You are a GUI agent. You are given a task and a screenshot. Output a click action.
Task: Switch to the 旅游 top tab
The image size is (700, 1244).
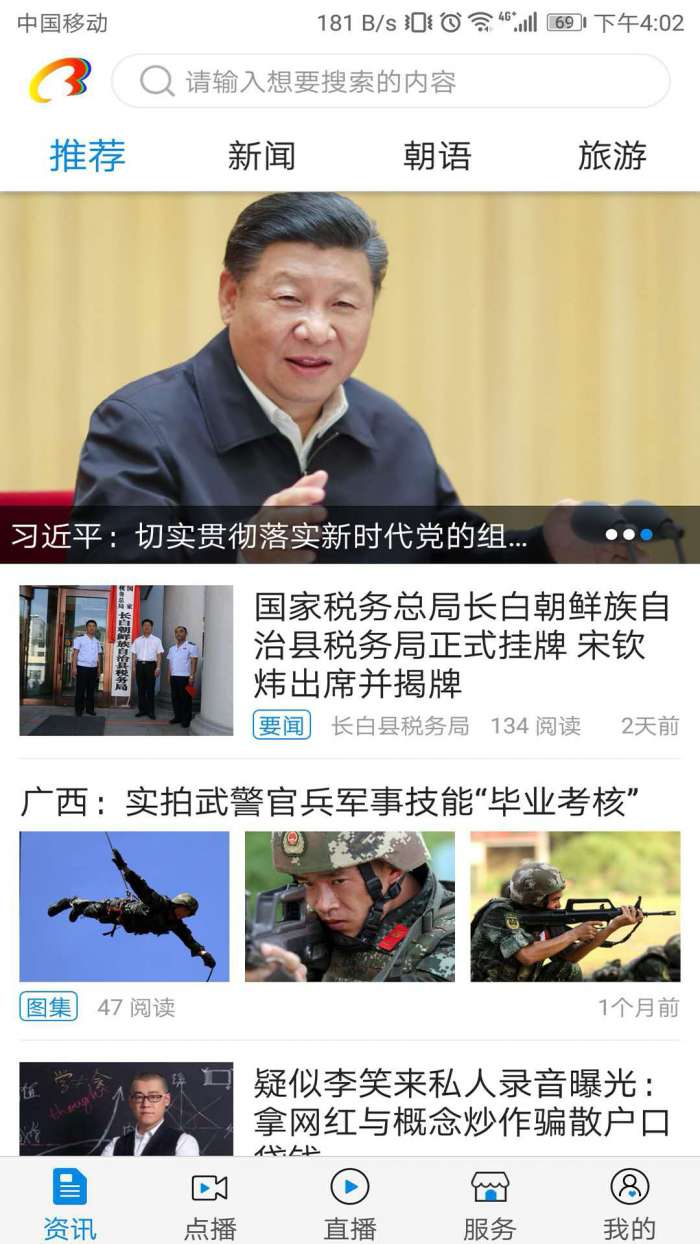[x=612, y=156]
